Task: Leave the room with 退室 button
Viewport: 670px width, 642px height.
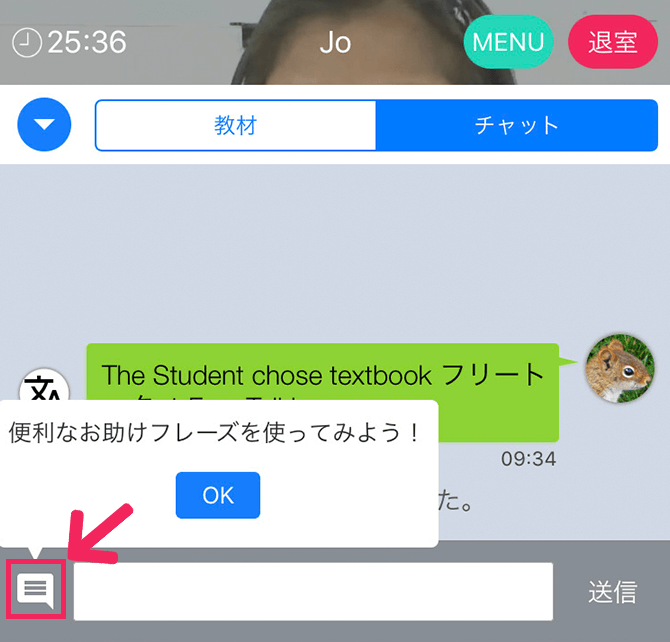Action: [x=612, y=42]
